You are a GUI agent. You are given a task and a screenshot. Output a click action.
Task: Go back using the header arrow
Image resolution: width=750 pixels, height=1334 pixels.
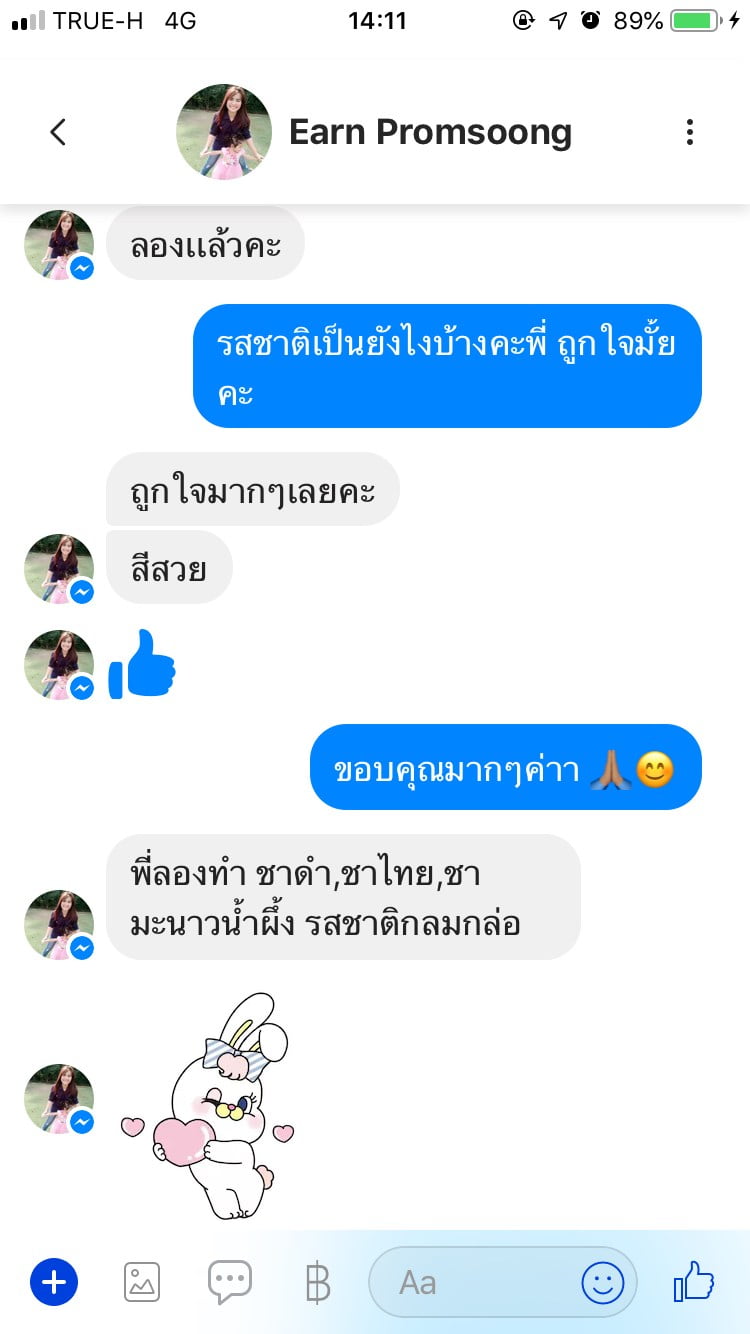pyautogui.click(x=58, y=132)
